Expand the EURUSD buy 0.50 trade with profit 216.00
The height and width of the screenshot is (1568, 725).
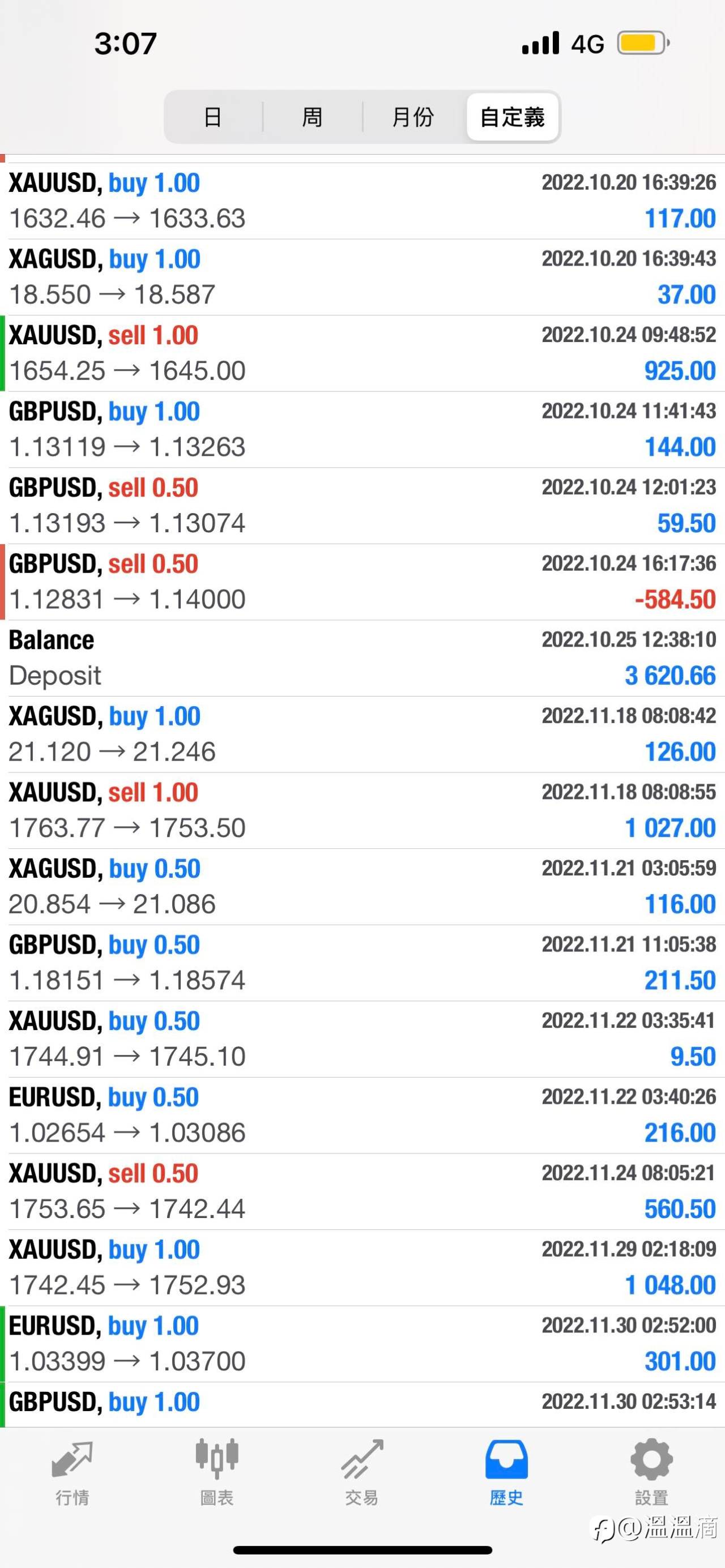[362, 1115]
